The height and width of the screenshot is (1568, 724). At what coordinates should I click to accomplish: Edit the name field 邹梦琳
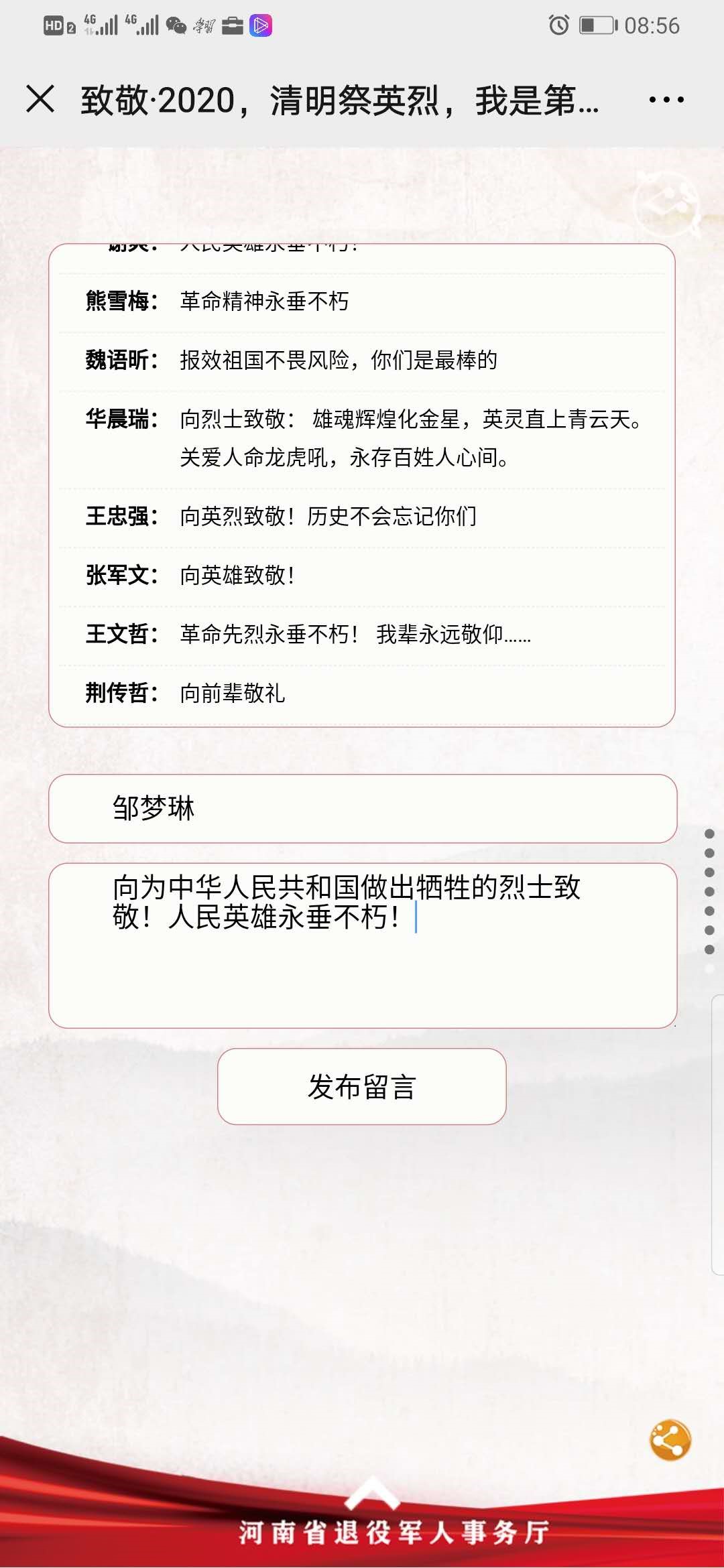pos(362,808)
